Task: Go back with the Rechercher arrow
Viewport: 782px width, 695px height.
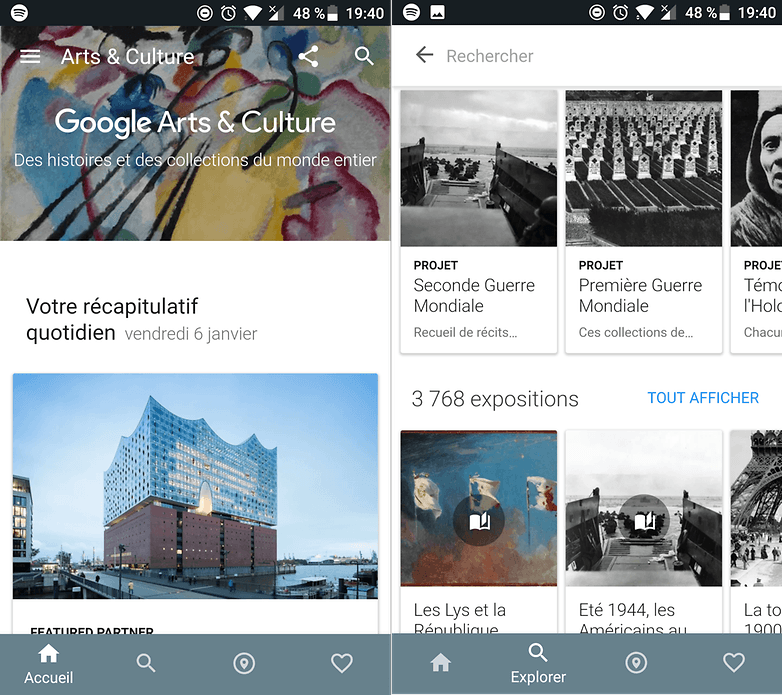Action: coord(424,56)
